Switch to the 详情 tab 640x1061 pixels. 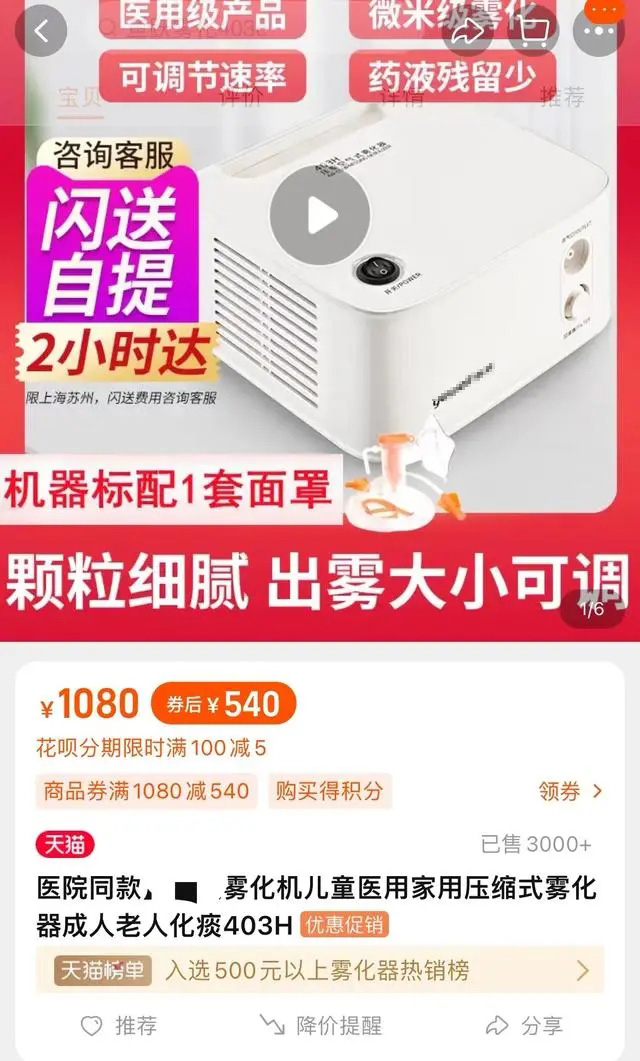point(400,97)
